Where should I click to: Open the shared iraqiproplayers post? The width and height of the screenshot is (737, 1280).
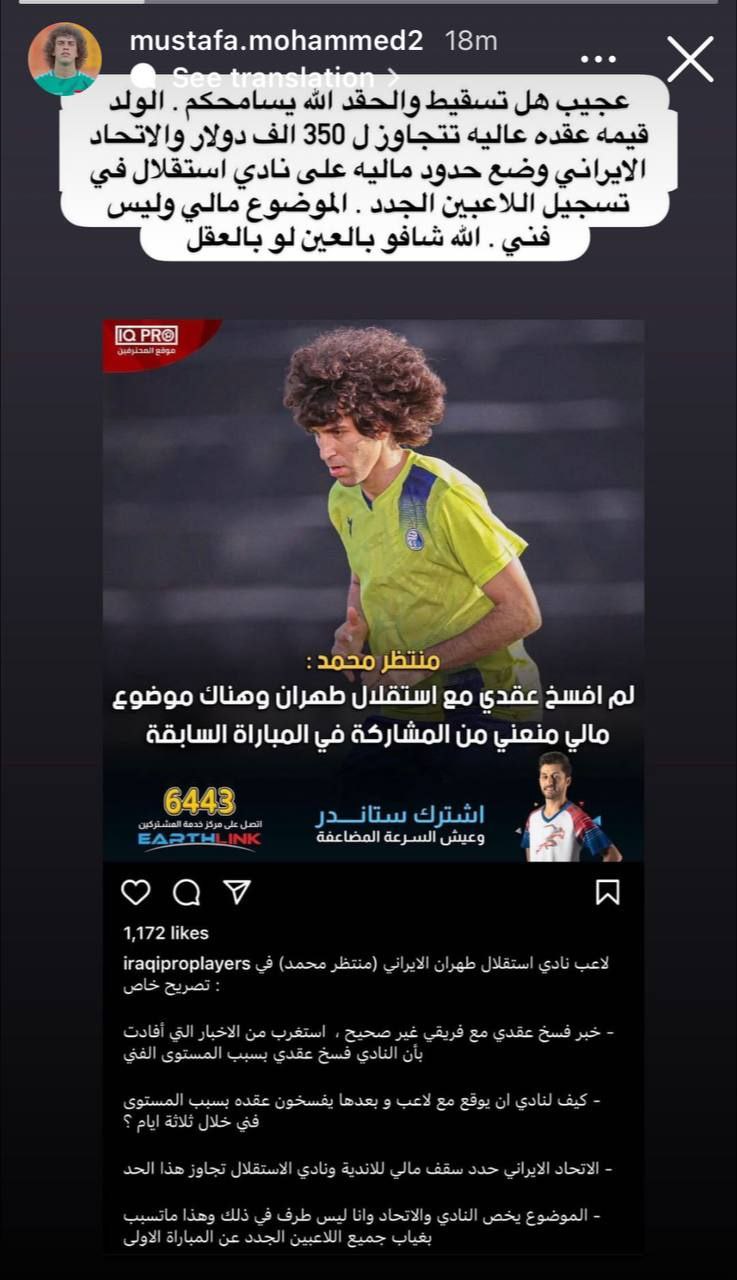point(373,590)
